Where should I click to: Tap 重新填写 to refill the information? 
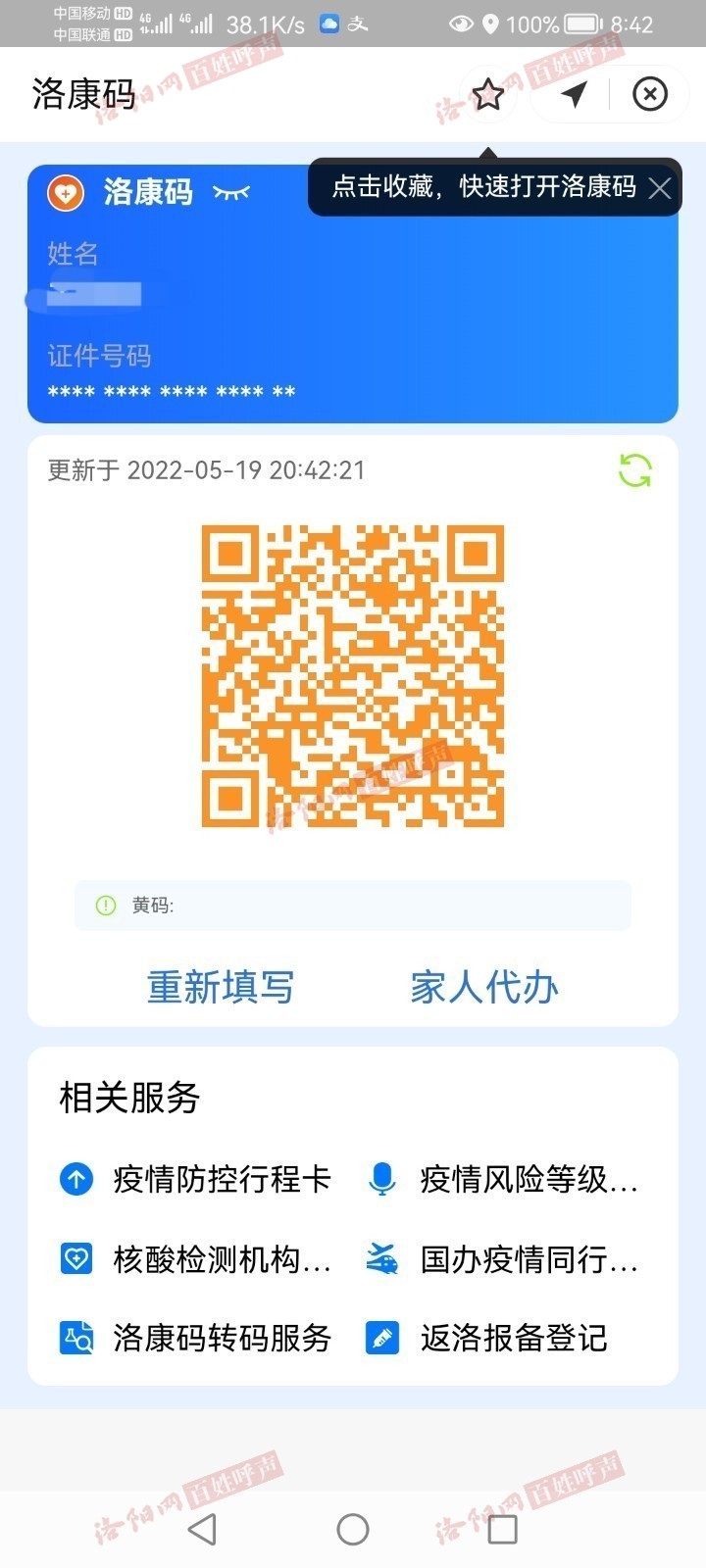coord(221,987)
